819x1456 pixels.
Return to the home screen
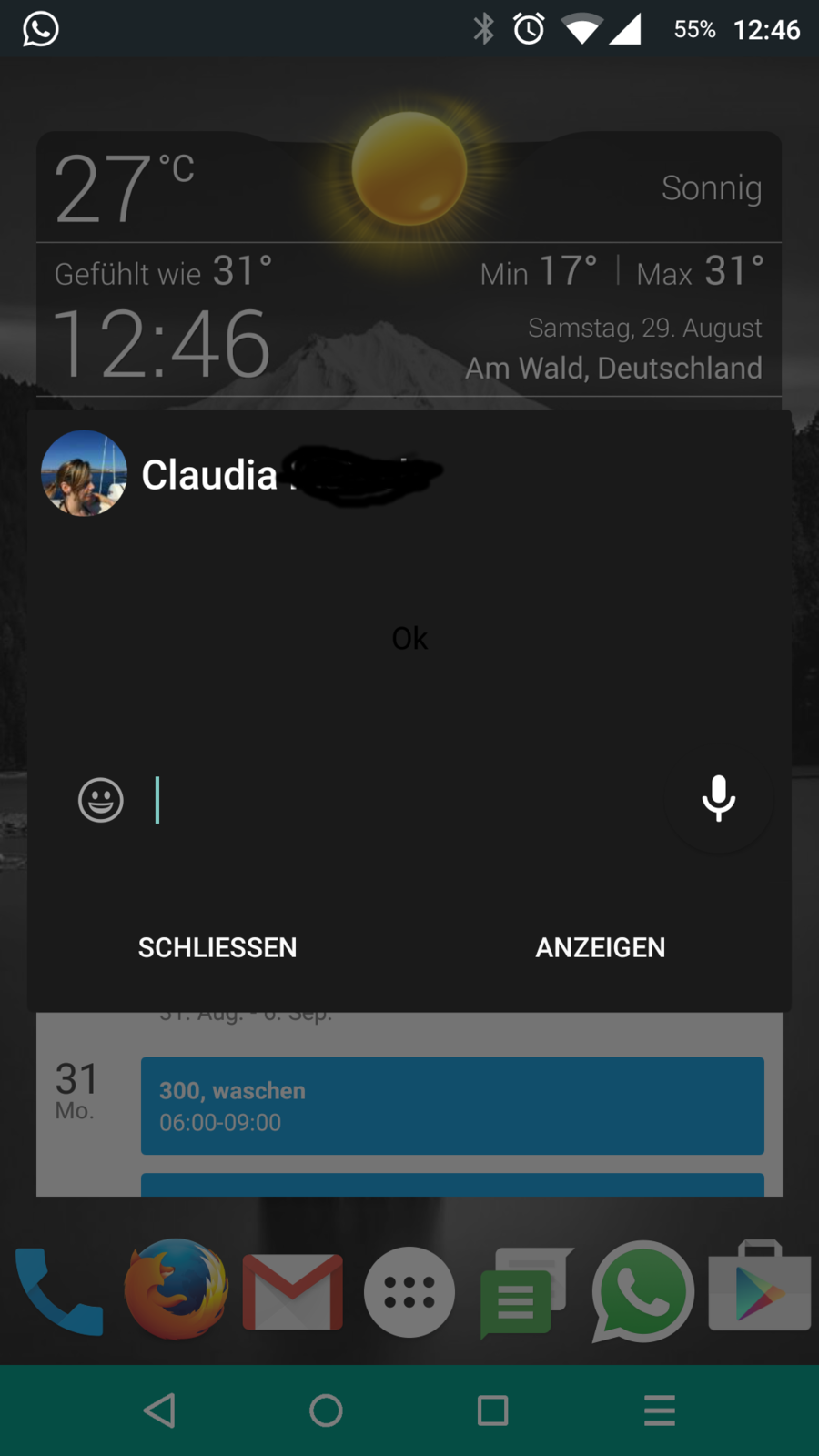pos(326,1410)
